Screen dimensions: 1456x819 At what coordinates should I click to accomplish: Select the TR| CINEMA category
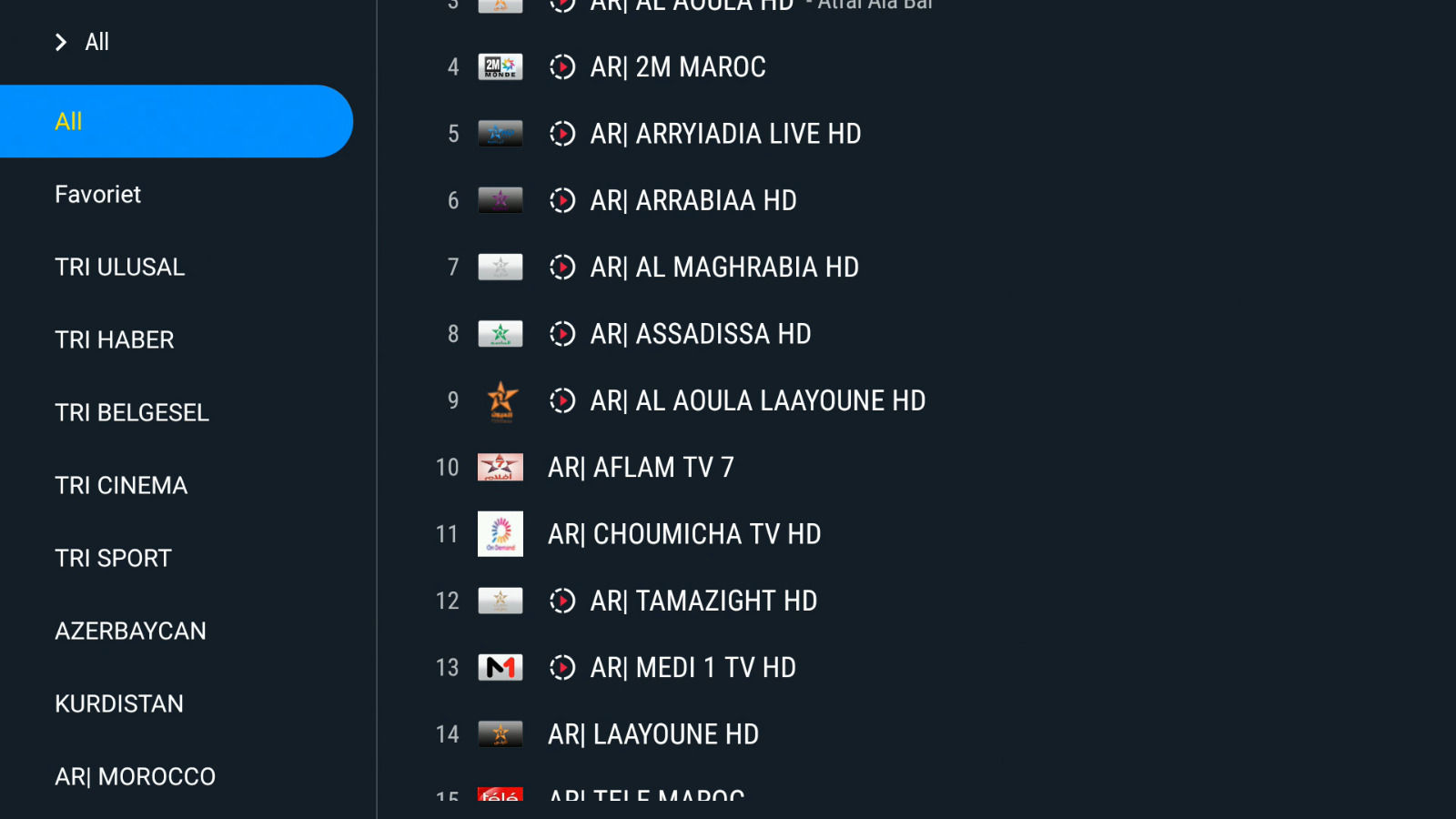tap(120, 486)
